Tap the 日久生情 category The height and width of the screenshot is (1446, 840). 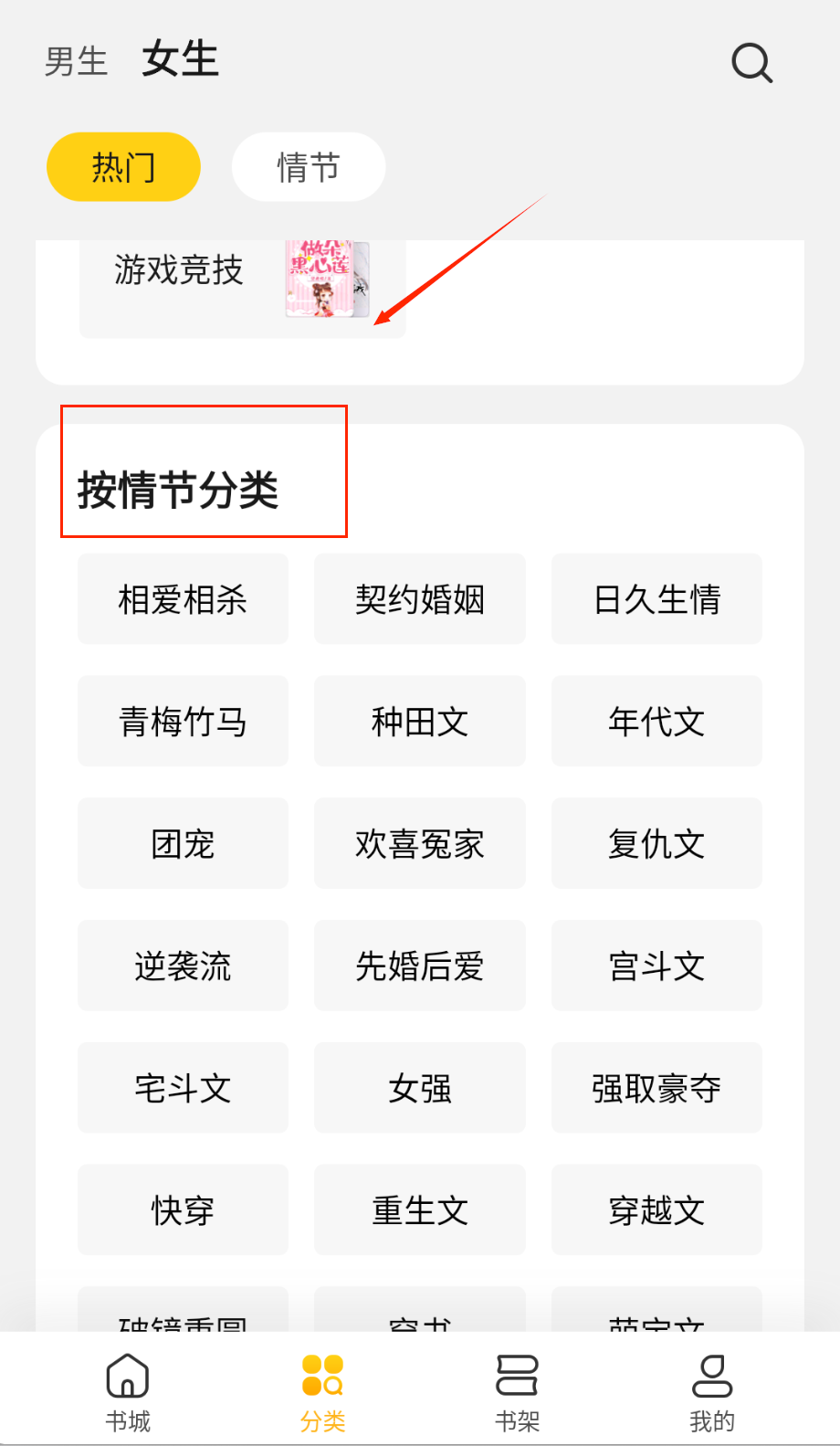click(x=656, y=599)
